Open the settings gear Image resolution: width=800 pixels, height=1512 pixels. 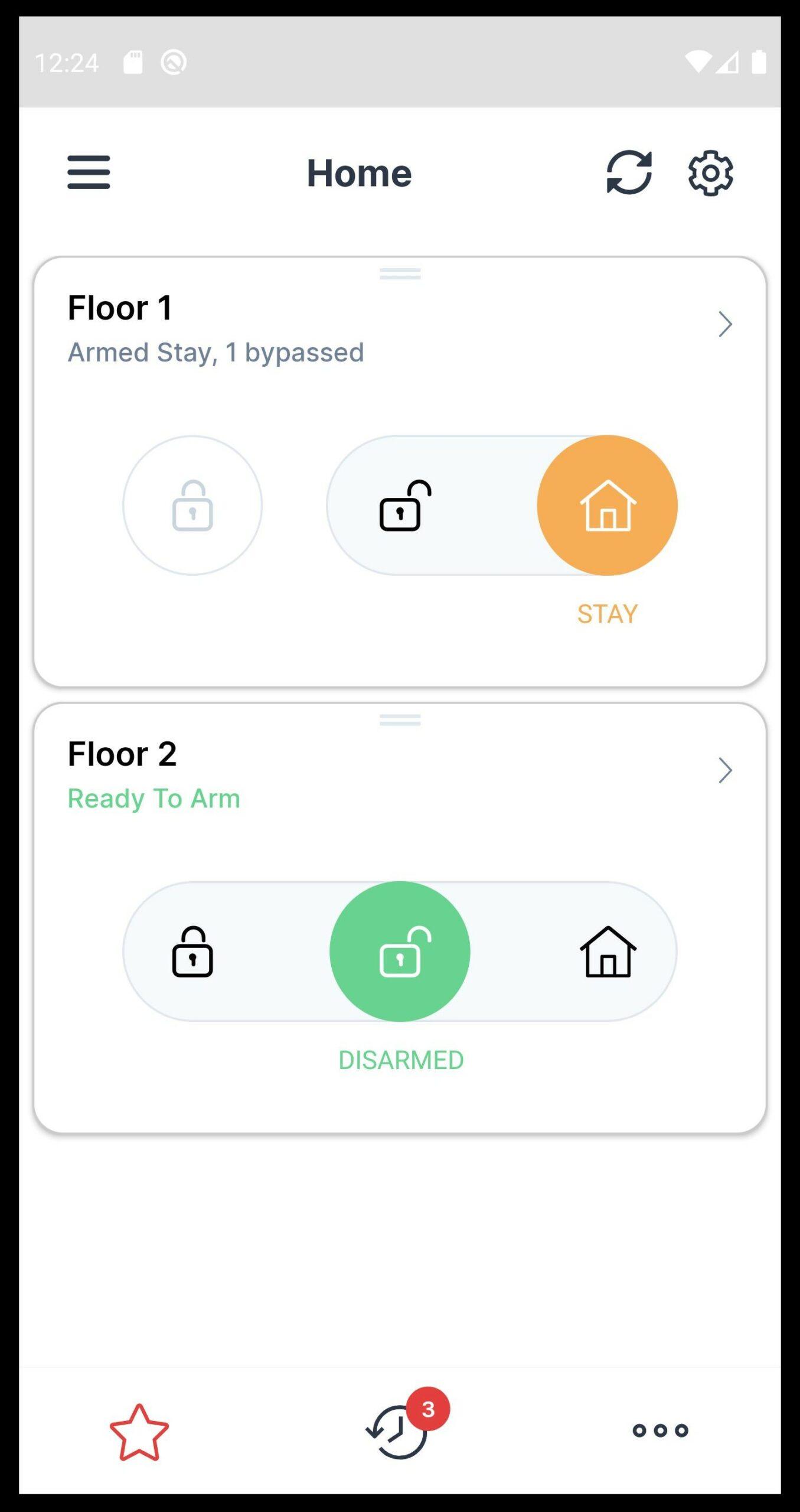point(710,172)
